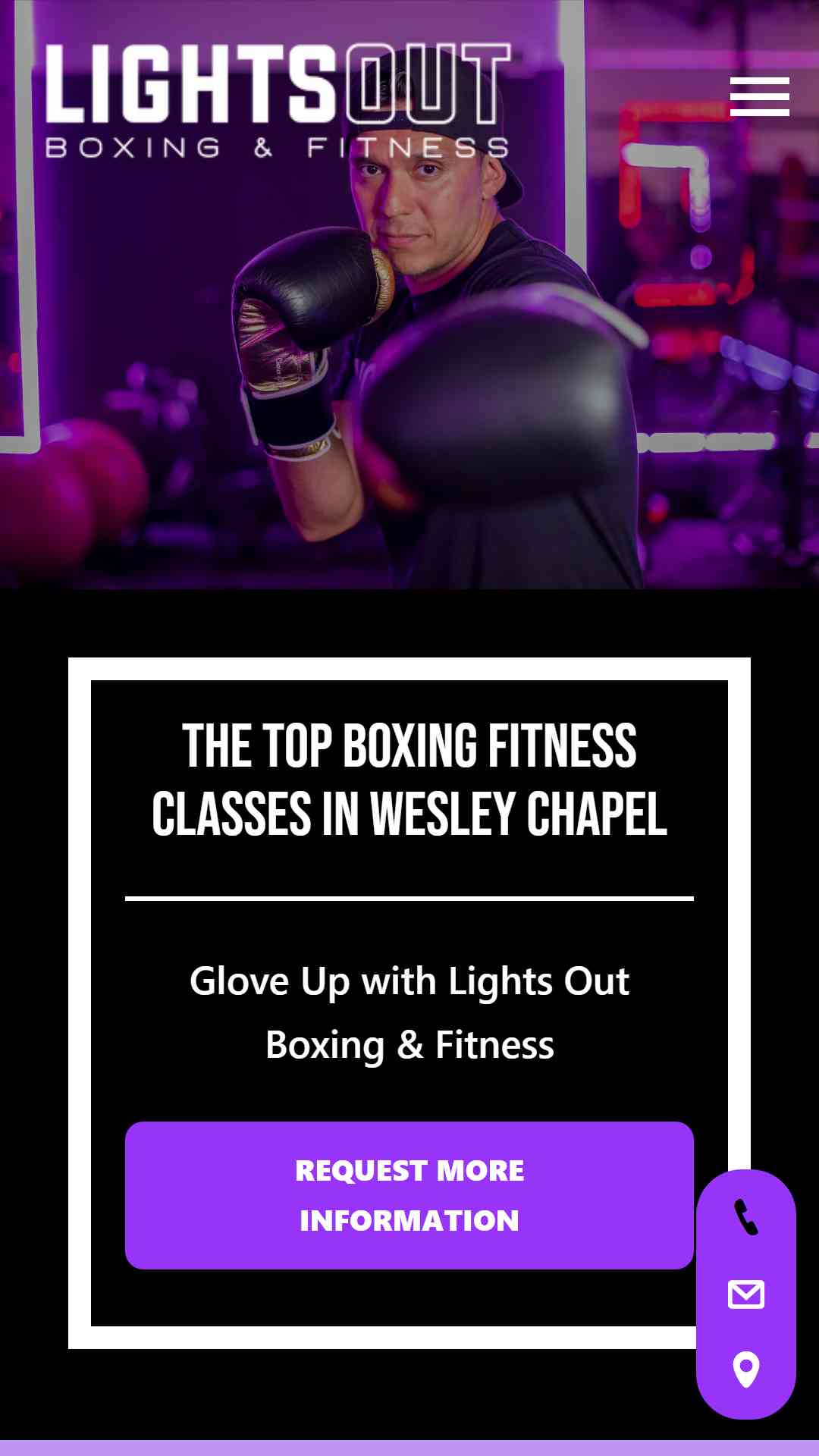Call the gym via the phone icon
Screen dimensions: 819x1456
(746, 1218)
